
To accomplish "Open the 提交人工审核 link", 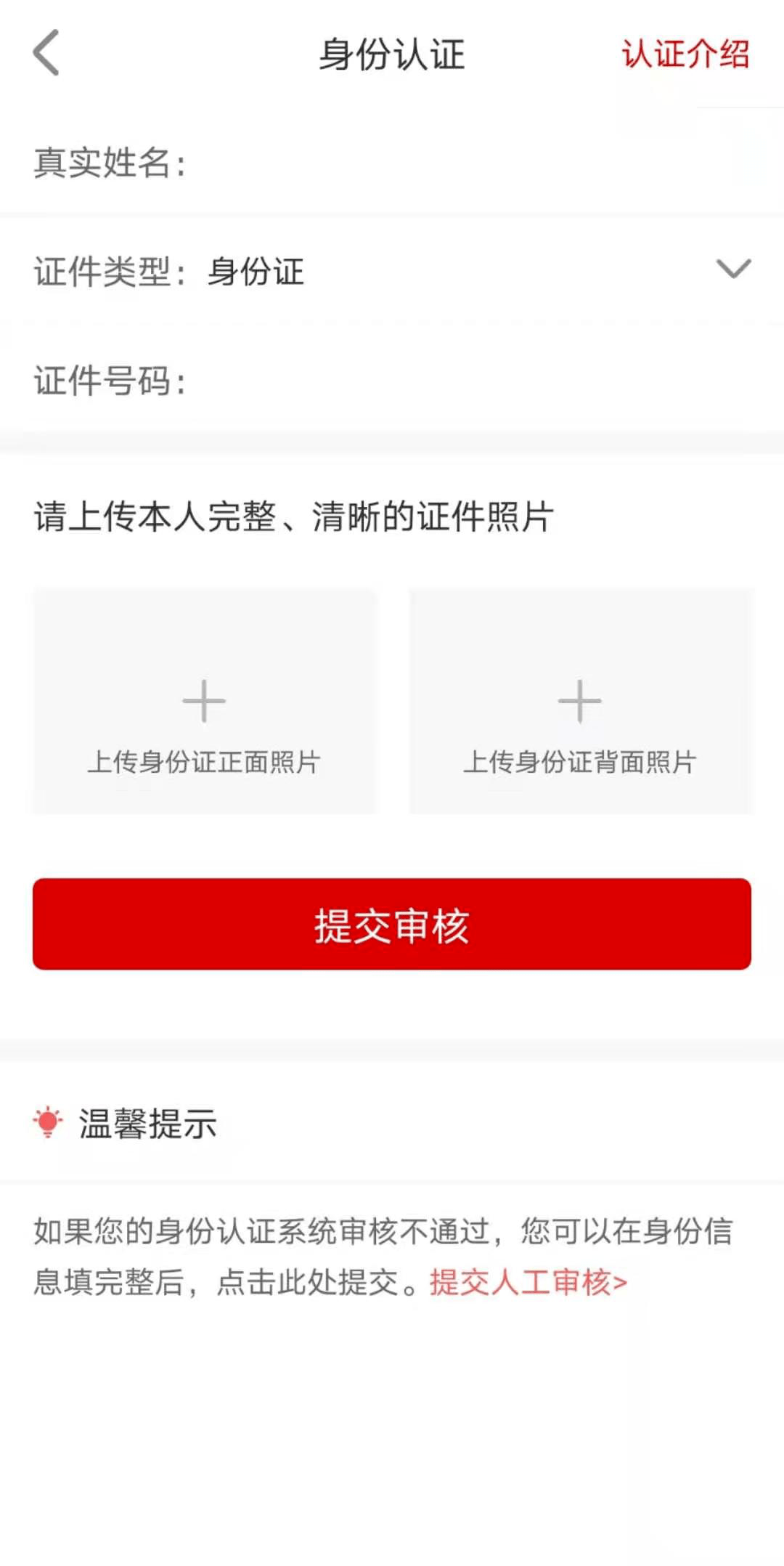I will [528, 1283].
